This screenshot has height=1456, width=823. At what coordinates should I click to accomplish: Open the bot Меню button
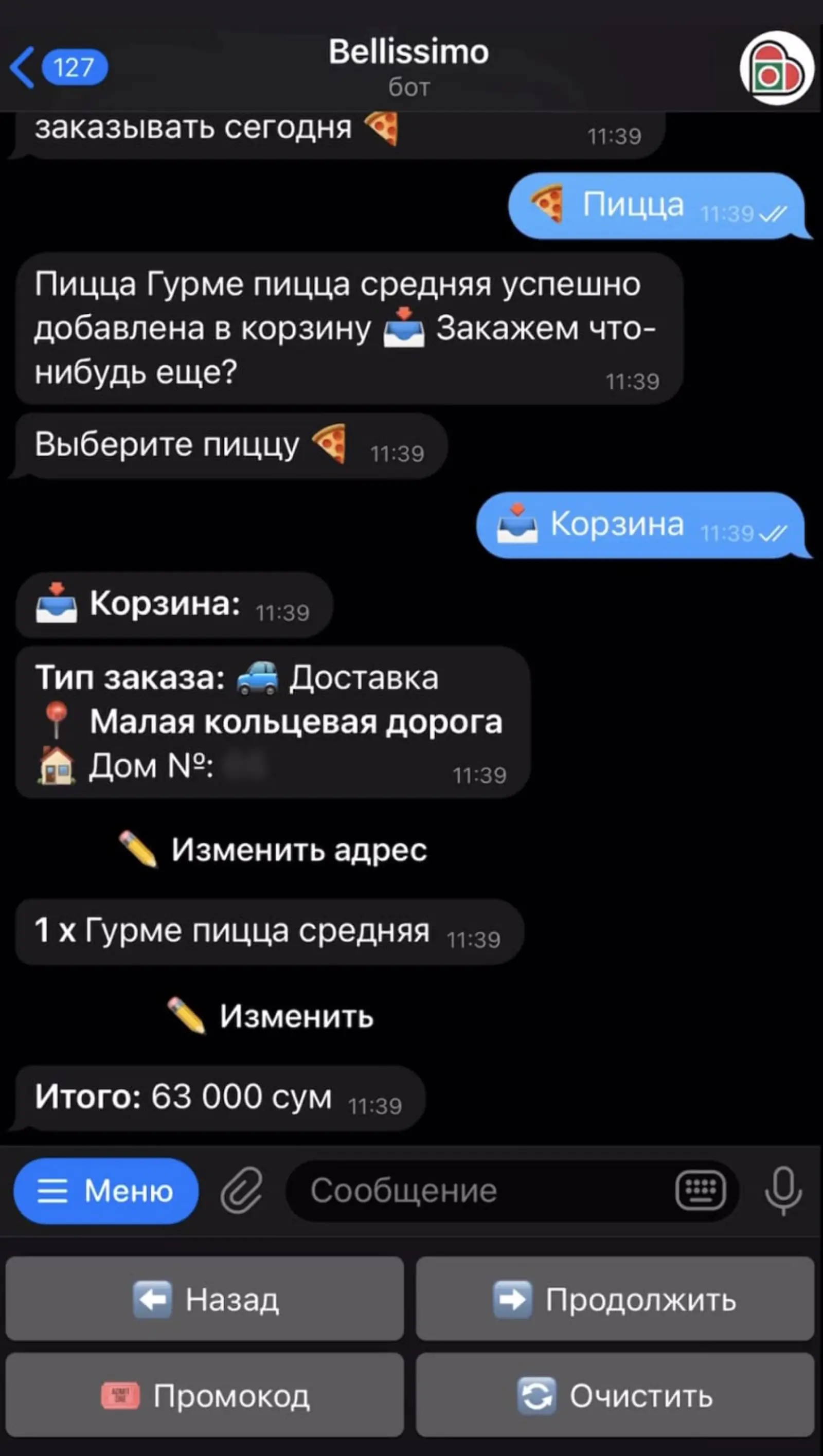pos(105,1191)
